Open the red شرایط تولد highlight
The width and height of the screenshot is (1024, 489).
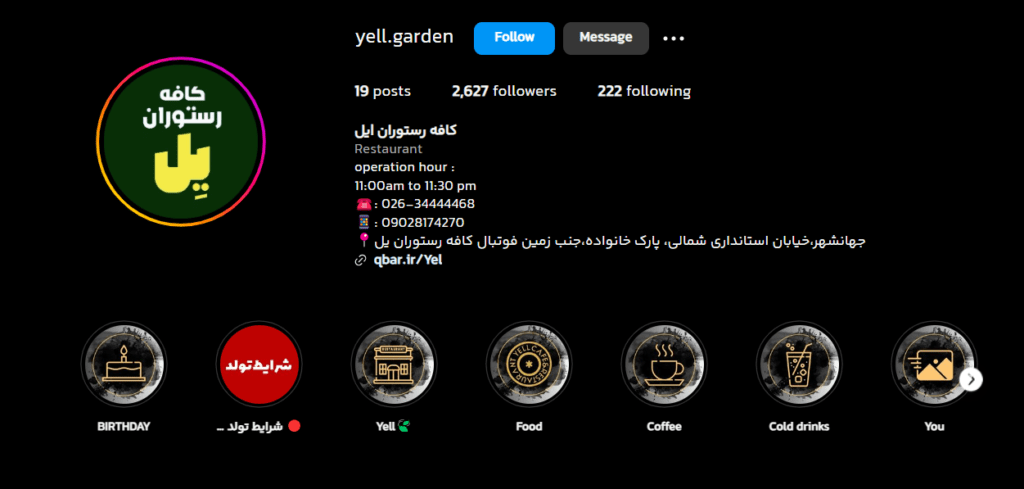point(258,365)
